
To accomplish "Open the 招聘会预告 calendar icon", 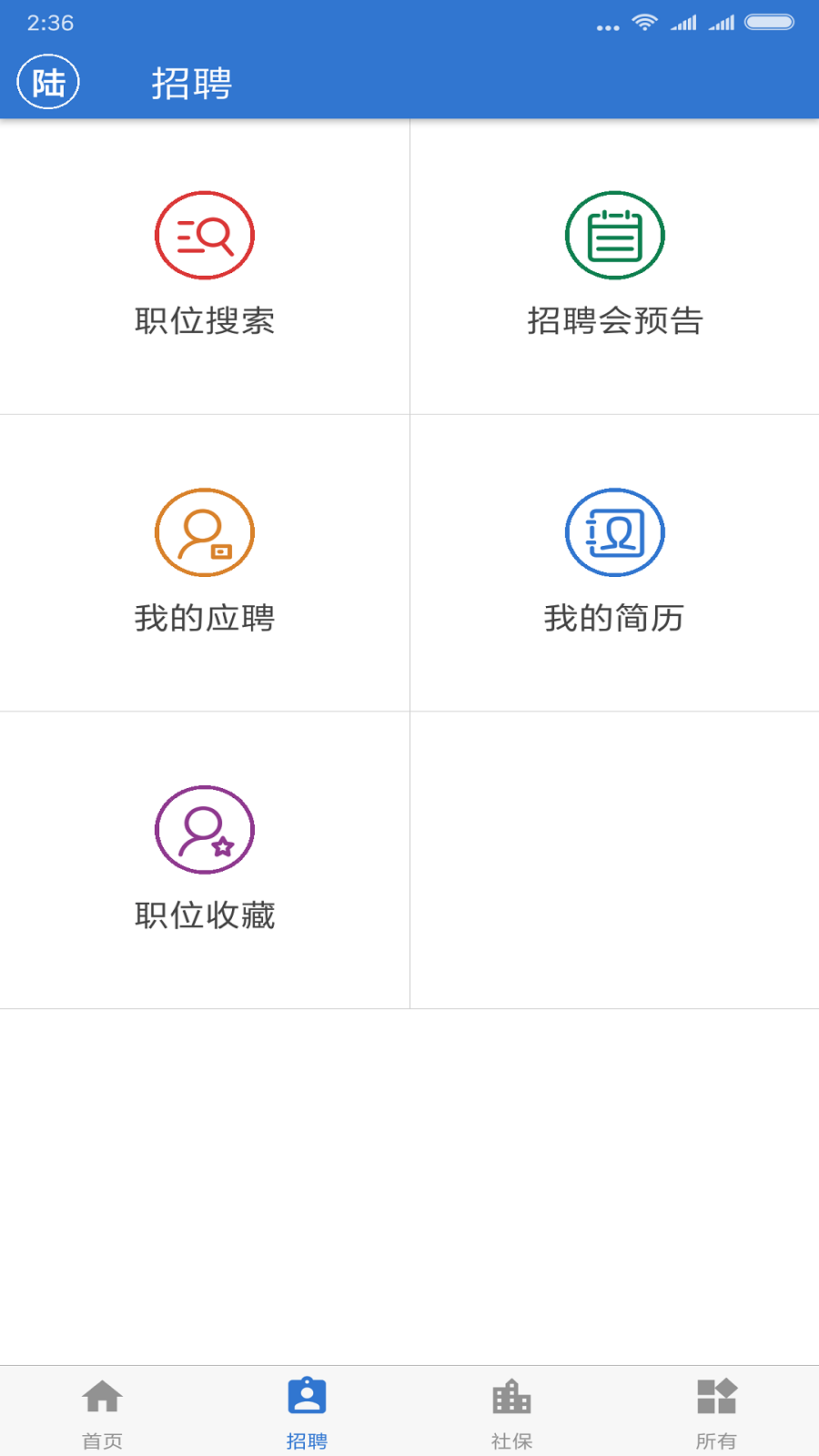I will 615,234.
